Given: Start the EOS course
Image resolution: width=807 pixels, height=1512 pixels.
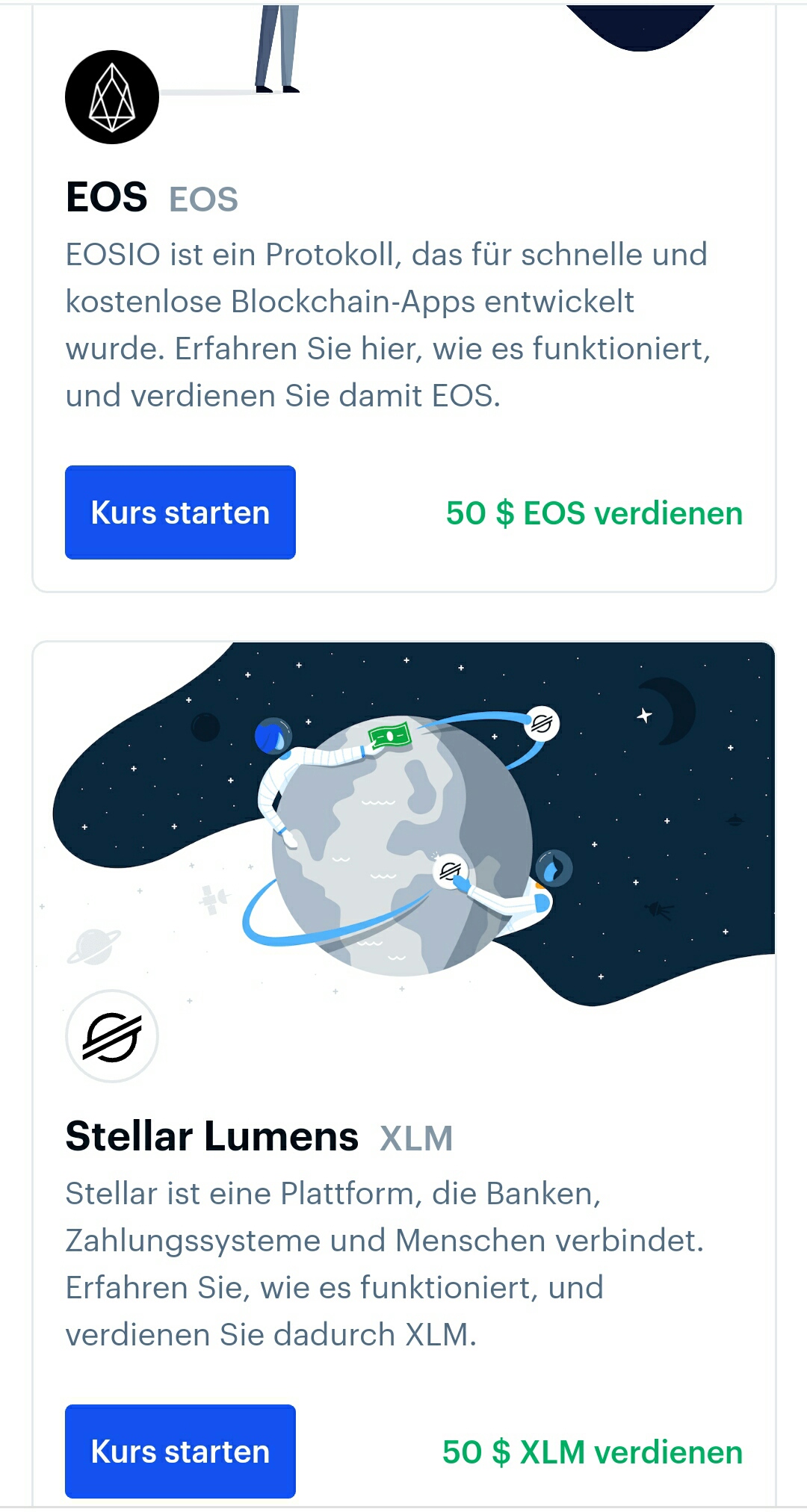Looking at the screenshot, I should (x=180, y=512).
